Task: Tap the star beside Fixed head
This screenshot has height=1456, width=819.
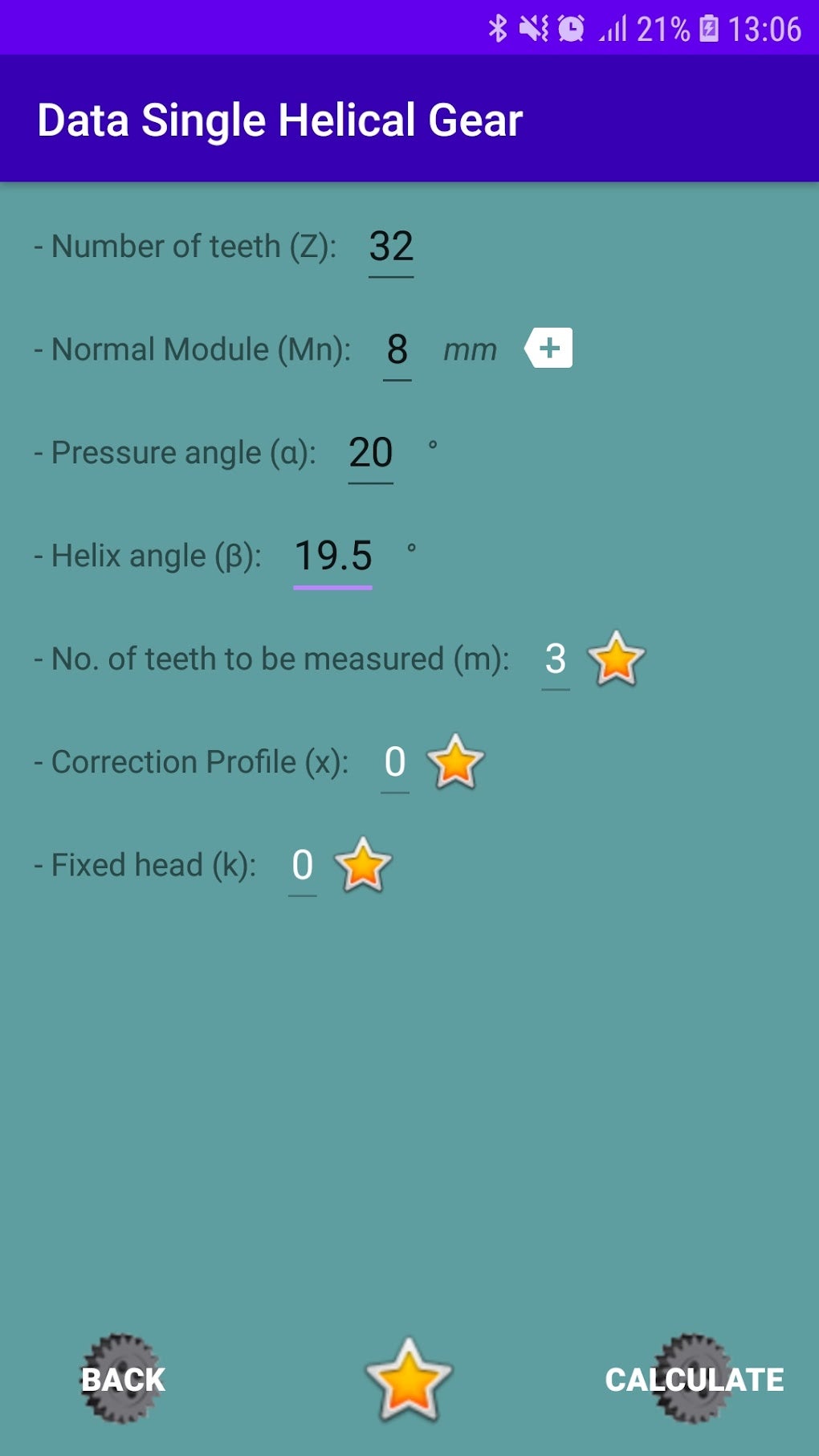Action: point(362,865)
